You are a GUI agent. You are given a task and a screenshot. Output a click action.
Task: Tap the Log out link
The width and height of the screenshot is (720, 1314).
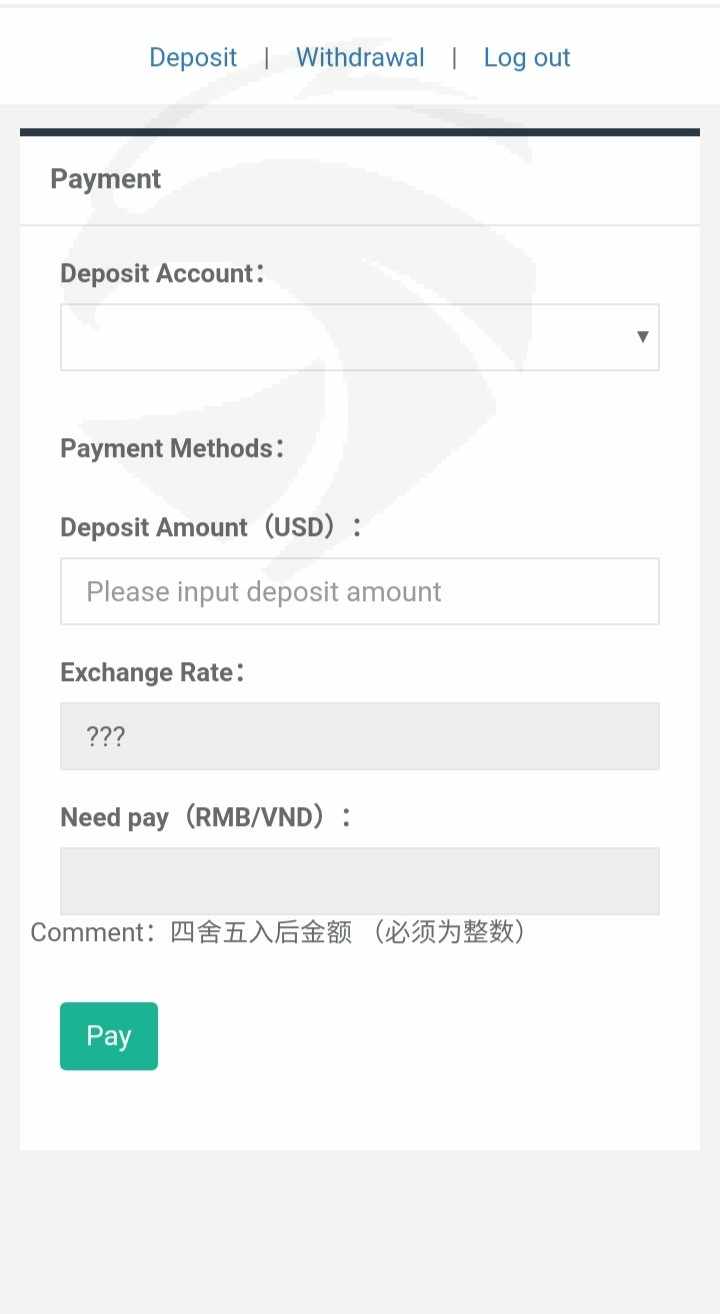coord(527,58)
